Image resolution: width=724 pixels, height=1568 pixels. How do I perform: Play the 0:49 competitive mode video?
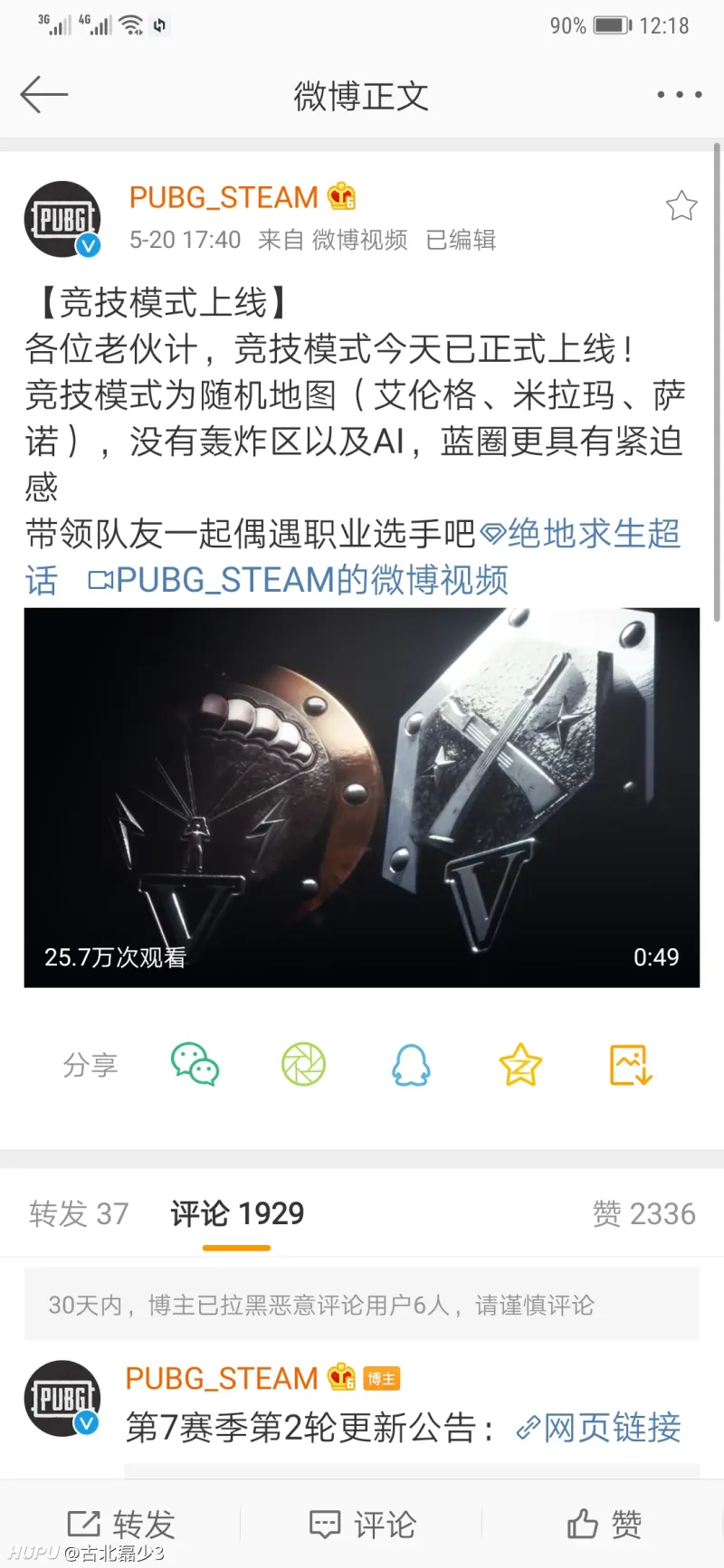coord(362,797)
